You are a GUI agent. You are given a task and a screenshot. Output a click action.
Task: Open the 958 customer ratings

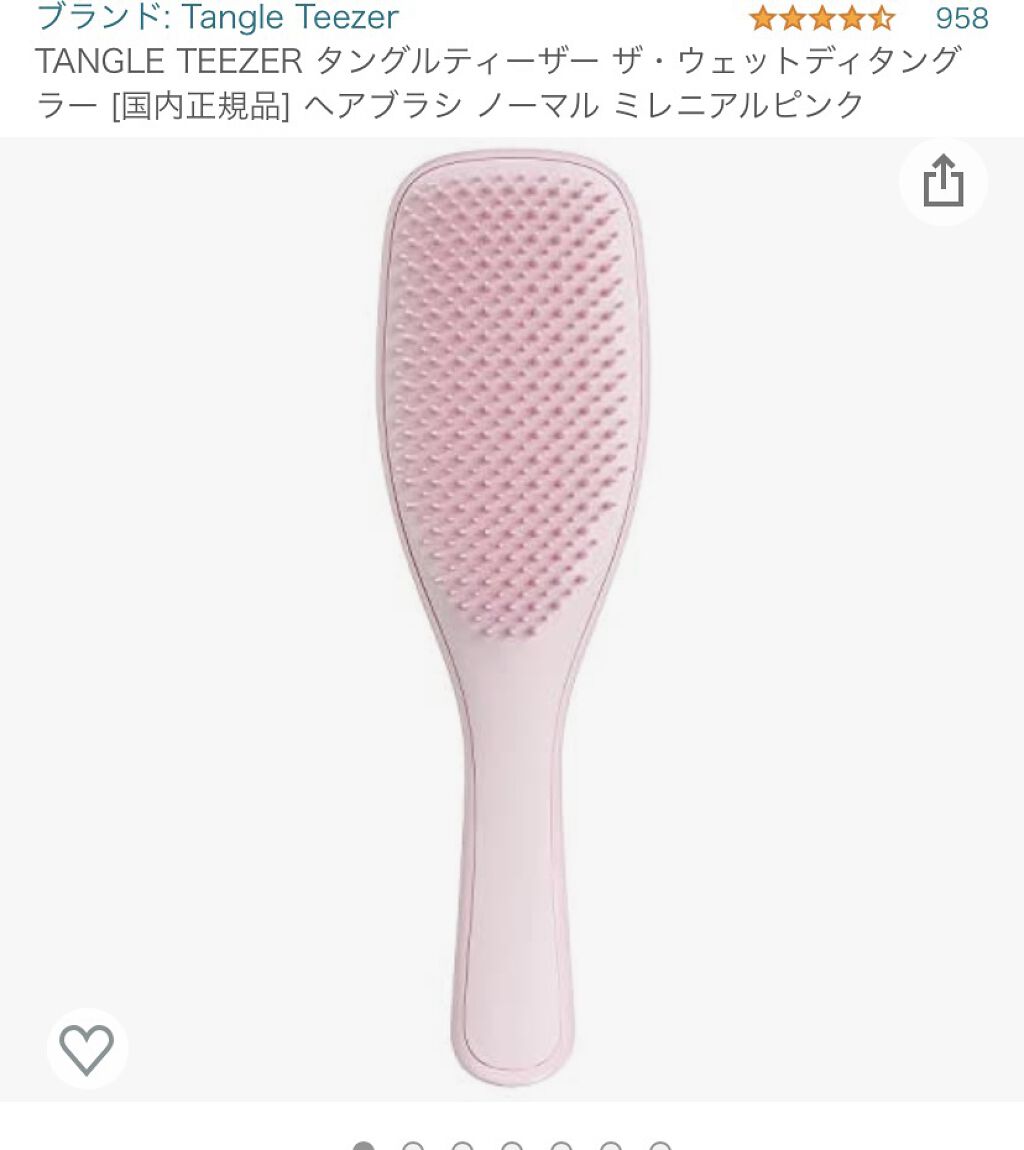click(x=961, y=17)
